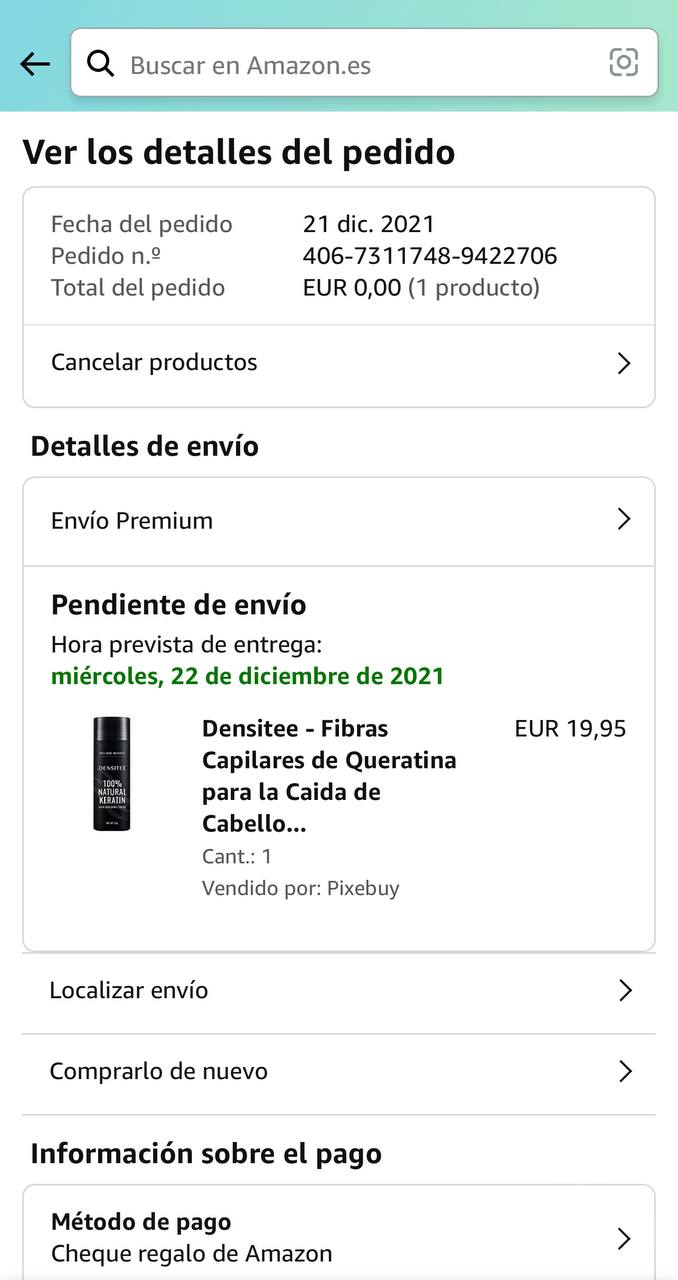Open Método de pago details

coord(338,1237)
